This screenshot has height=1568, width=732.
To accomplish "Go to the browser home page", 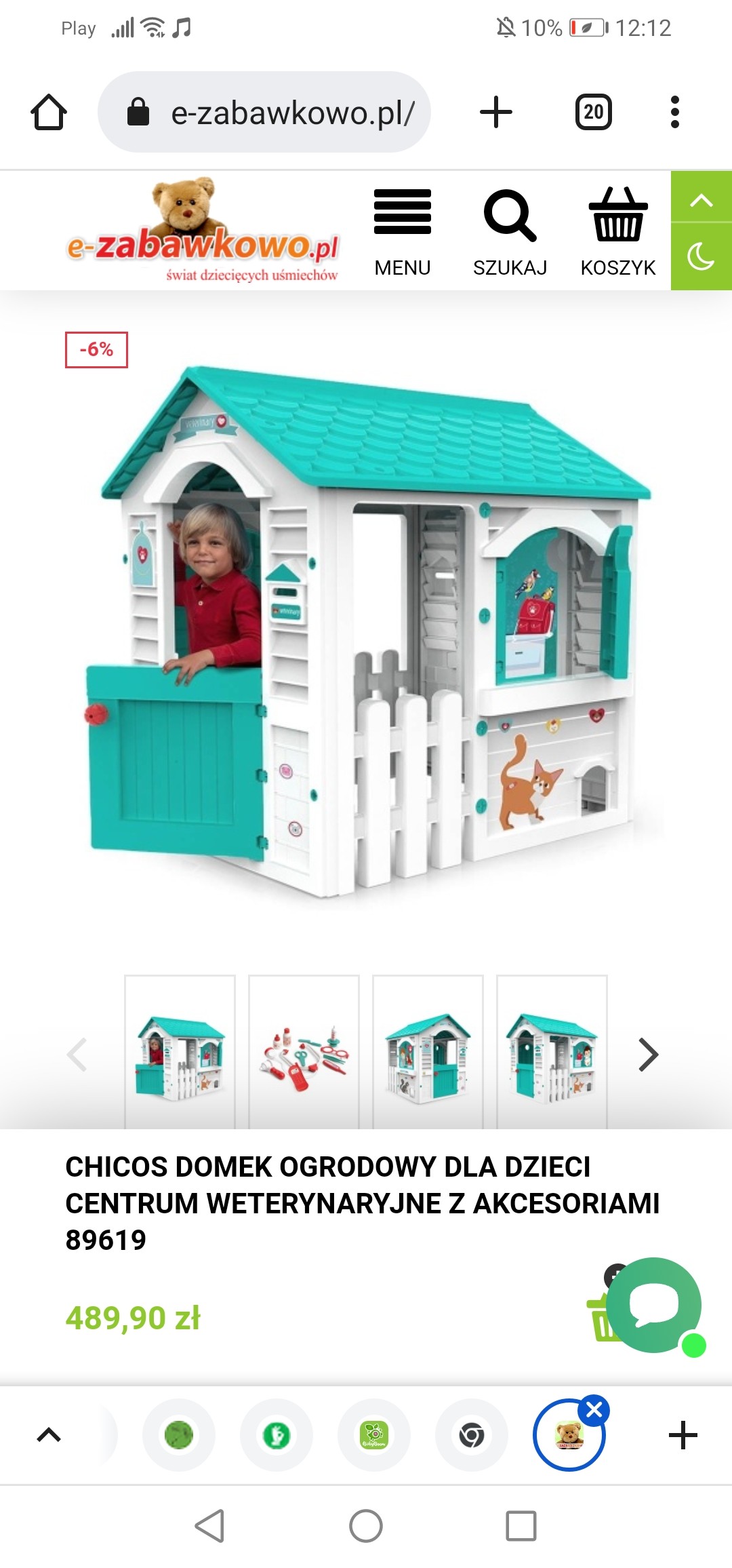I will (x=49, y=112).
